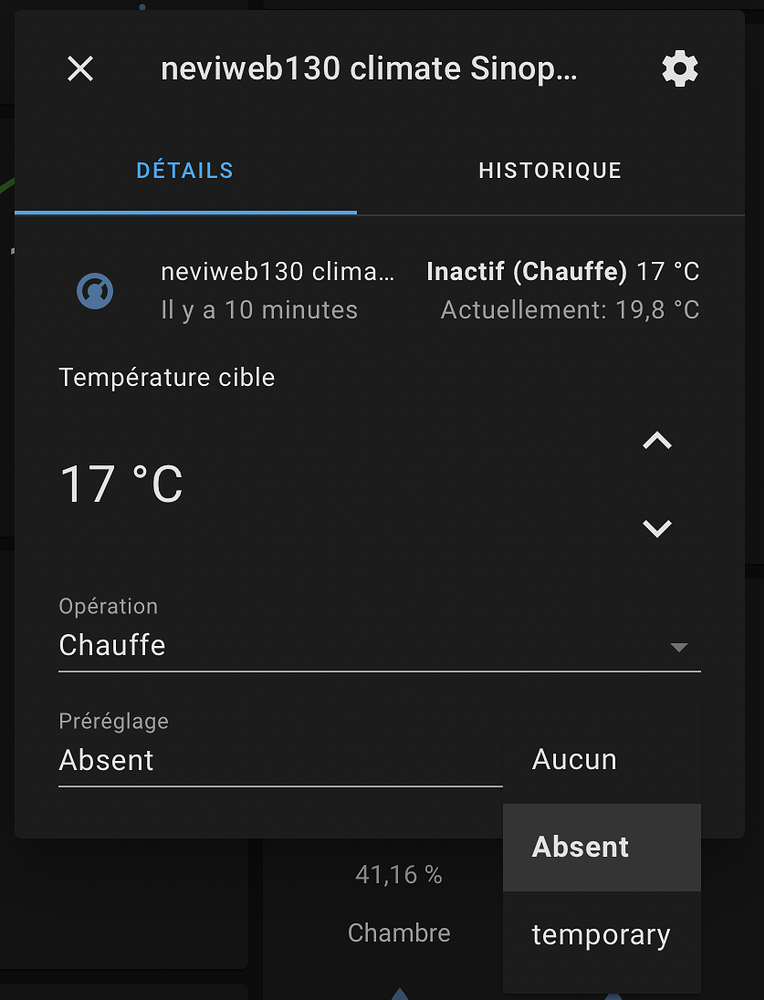Open the Opération dropdown arrow
This screenshot has height=1000, width=764.
[x=681, y=646]
